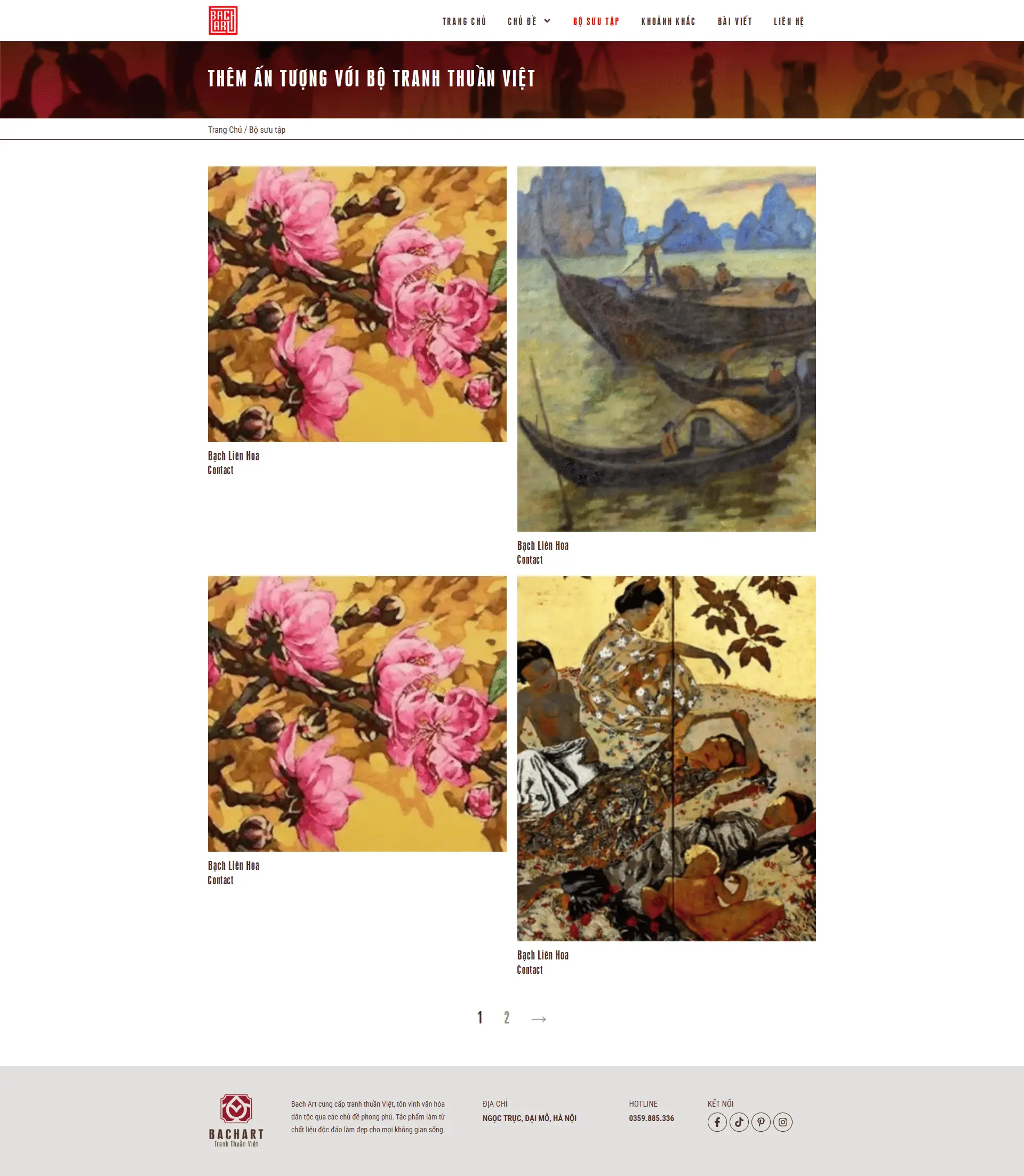Go to page 2 of the collection
1024x1176 pixels.
coord(506,1018)
